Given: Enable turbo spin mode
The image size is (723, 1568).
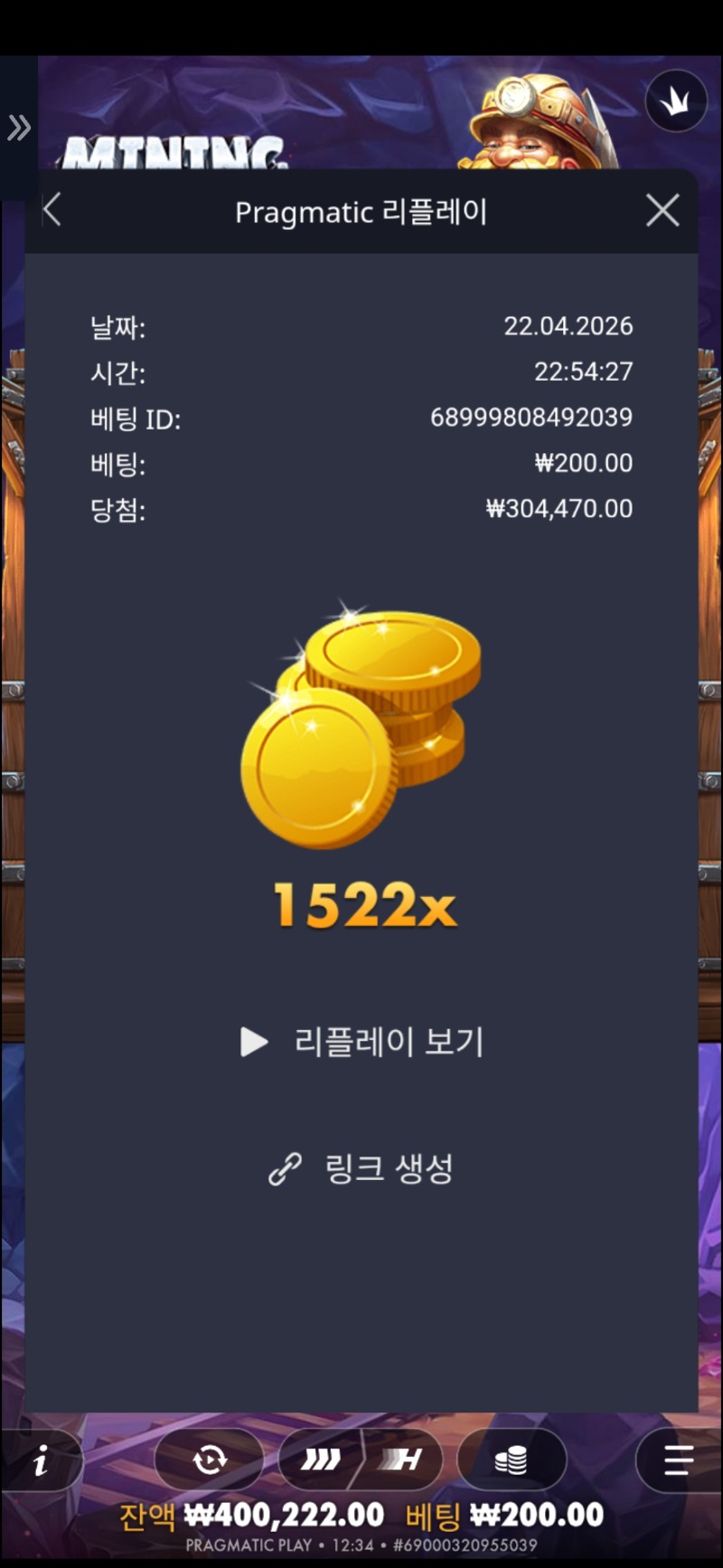Looking at the screenshot, I should pyautogui.click(x=321, y=1459).
